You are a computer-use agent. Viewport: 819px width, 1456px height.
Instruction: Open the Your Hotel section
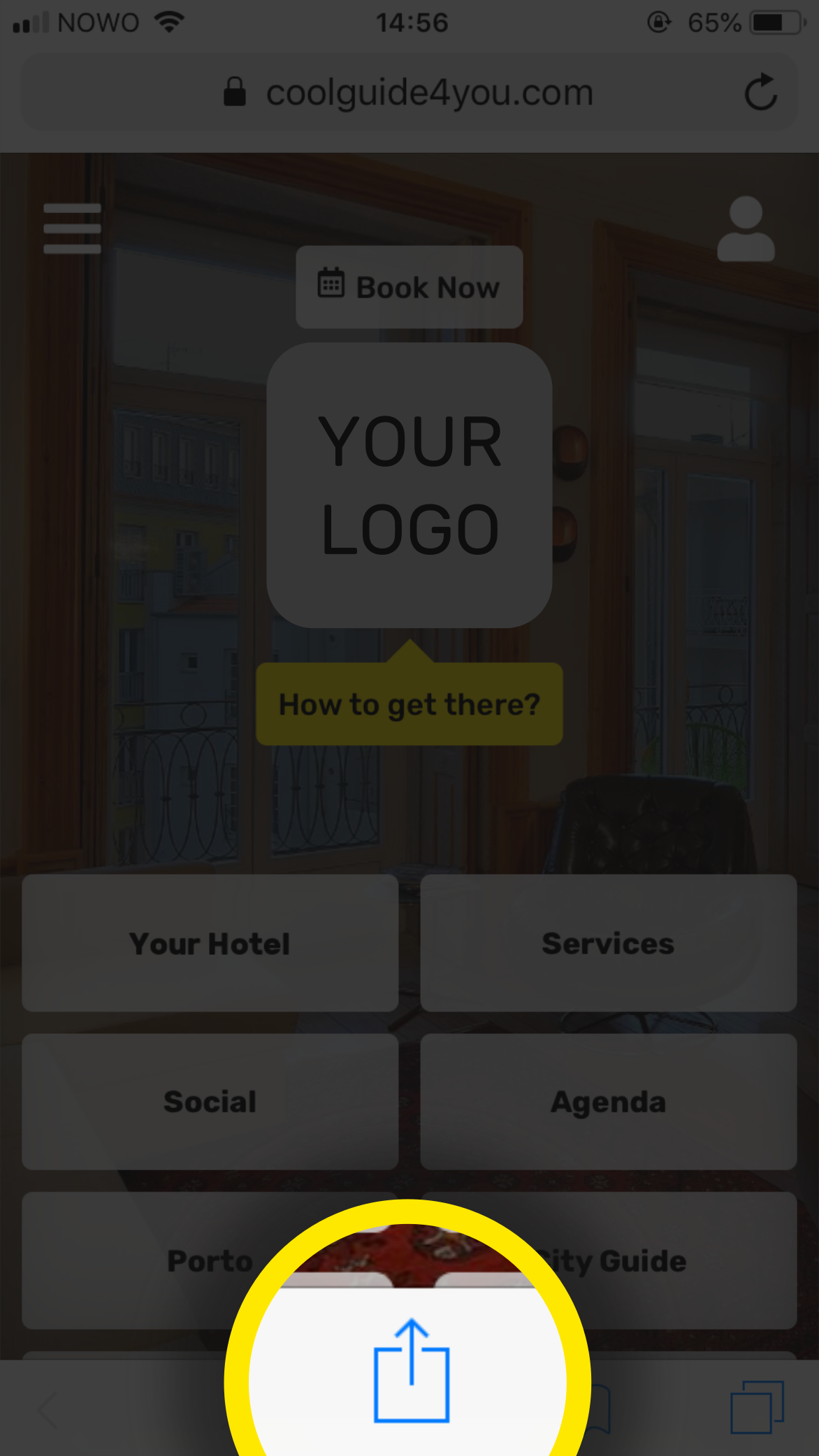210,943
